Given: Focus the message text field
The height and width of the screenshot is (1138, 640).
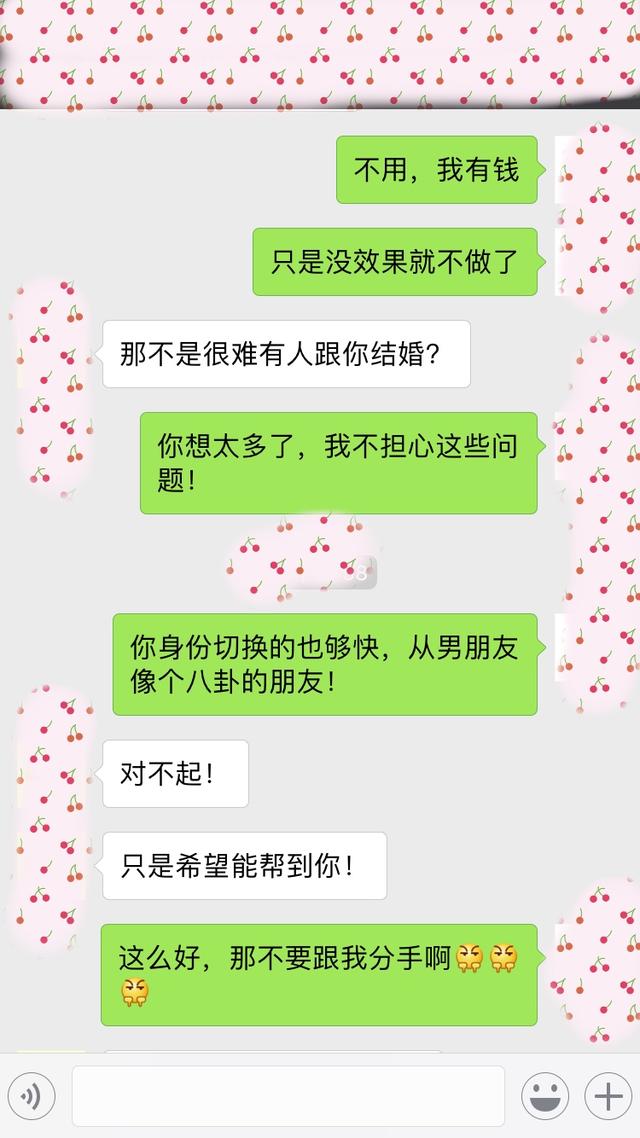Looking at the screenshot, I should [x=288, y=1096].
